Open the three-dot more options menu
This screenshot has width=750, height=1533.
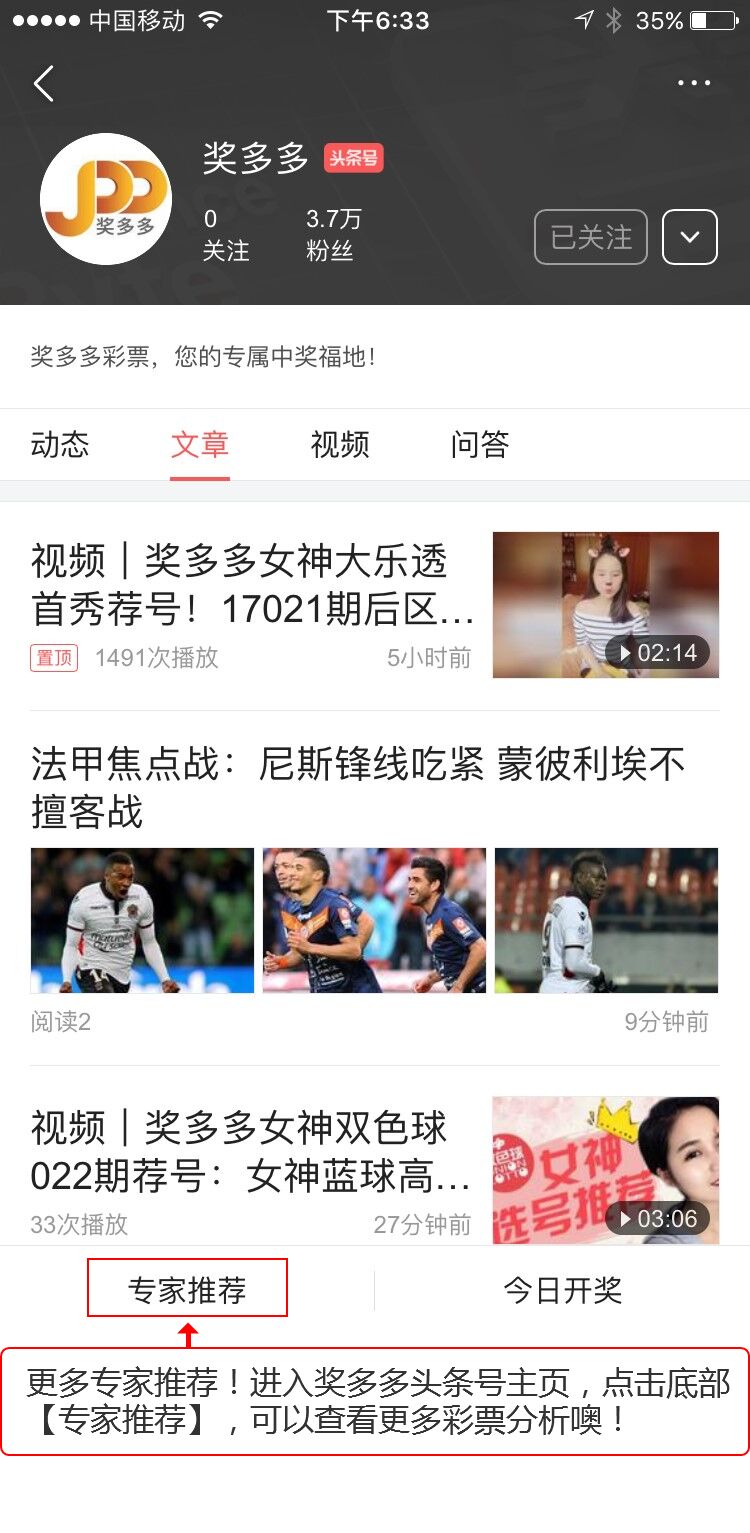(694, 83)
